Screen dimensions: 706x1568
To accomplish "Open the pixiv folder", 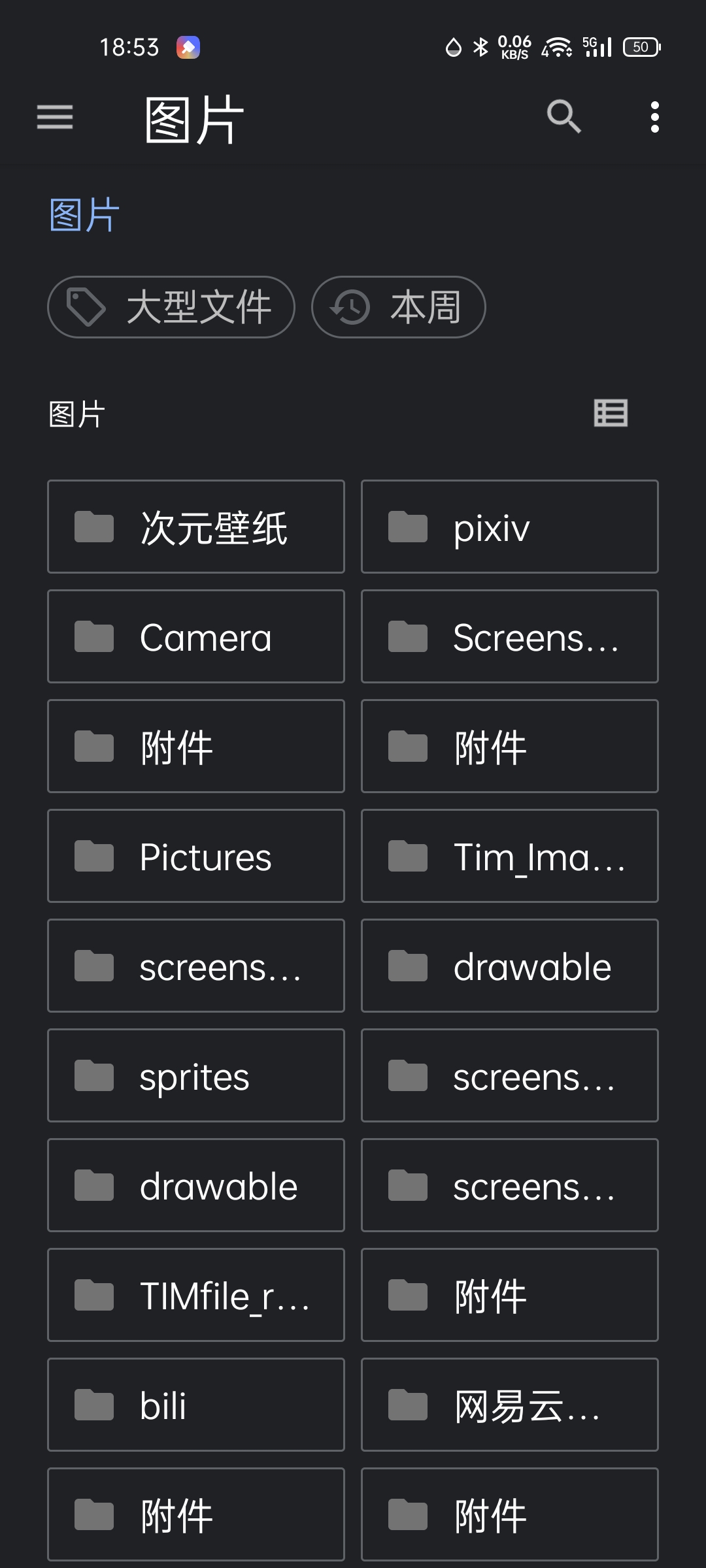I will click(x=510, y=527).
